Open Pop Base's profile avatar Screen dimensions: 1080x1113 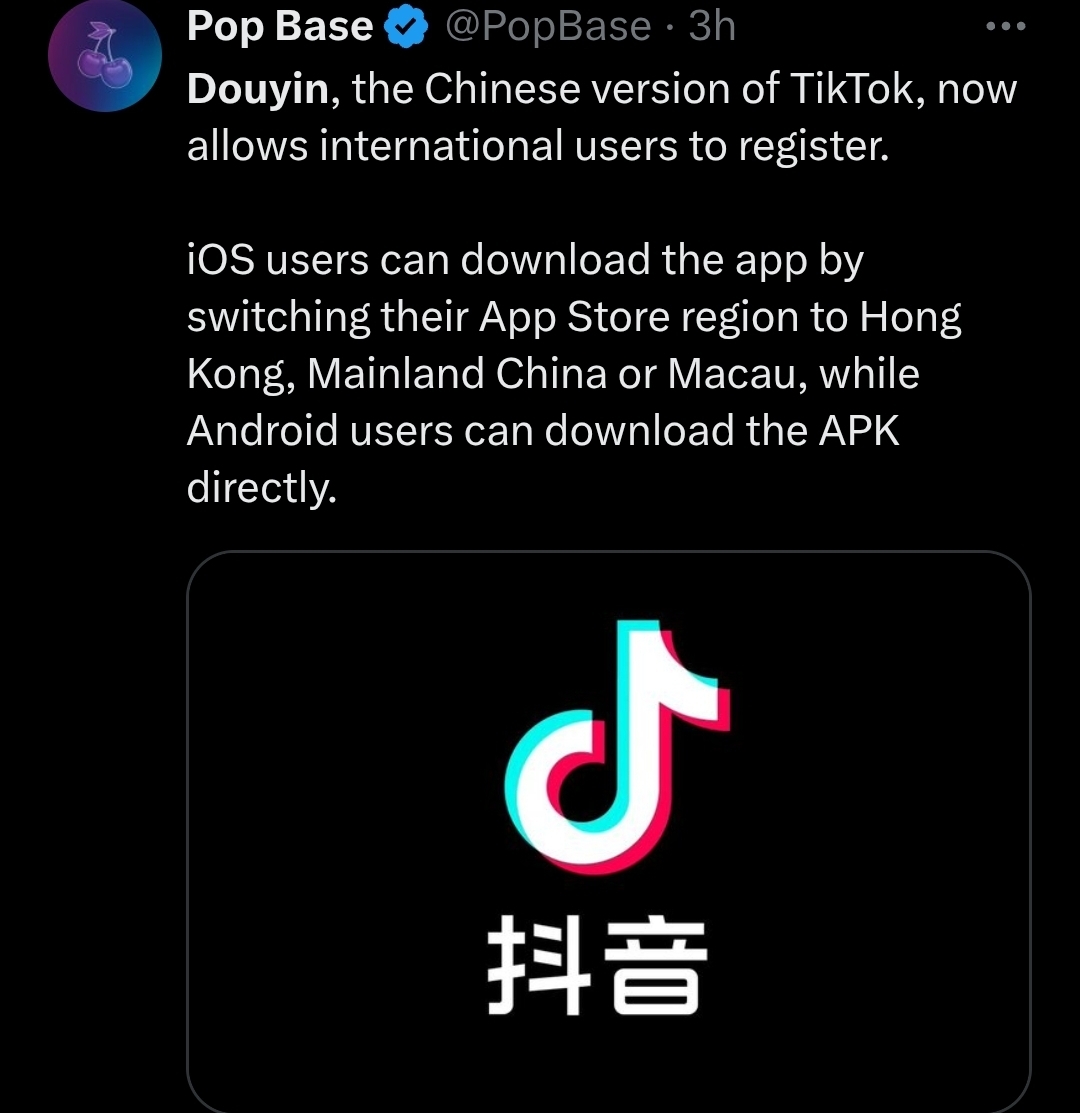point(105,54)
